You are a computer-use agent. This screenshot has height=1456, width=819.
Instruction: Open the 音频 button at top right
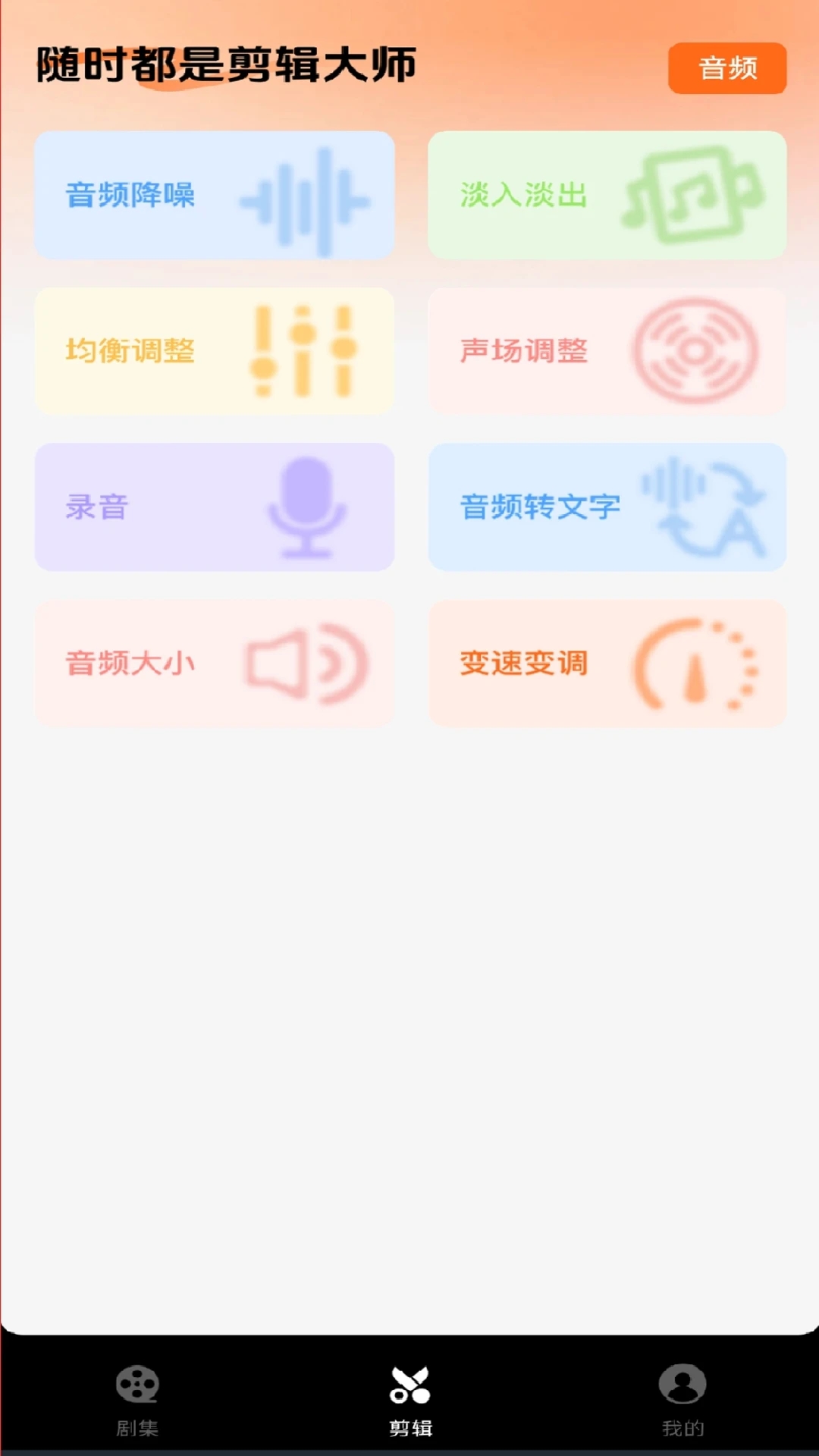(x=726, y=69)
